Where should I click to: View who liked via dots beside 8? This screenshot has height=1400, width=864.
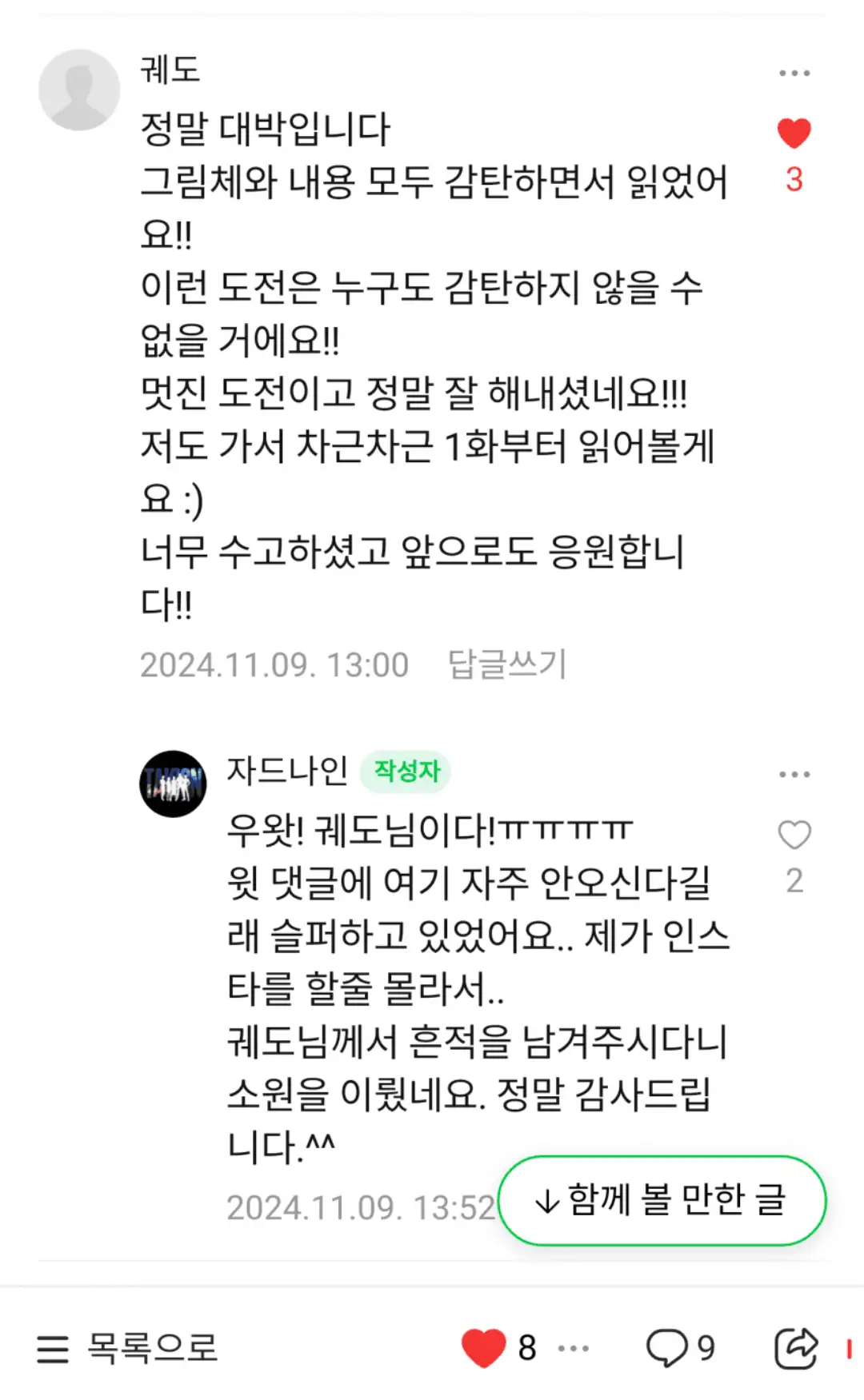[x=574, y=1348]
